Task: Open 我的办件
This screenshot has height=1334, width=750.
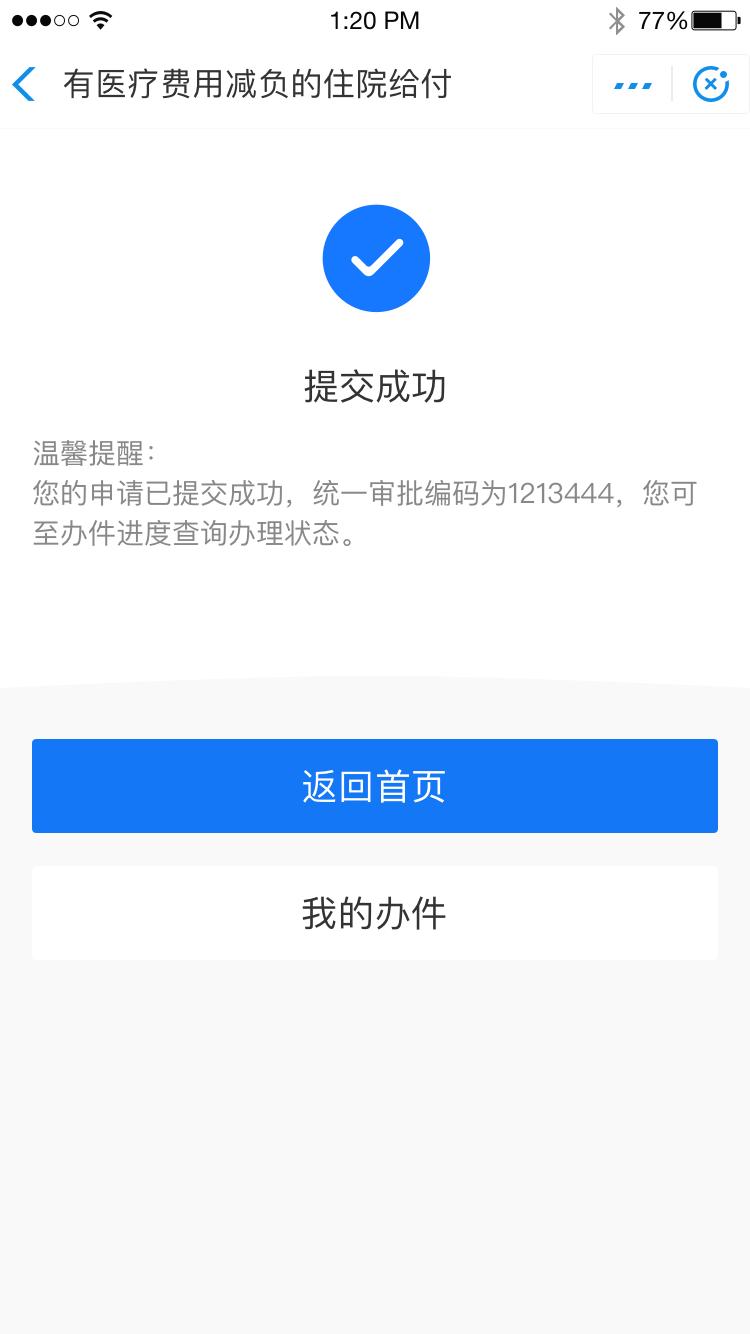Action: (375, 913)
